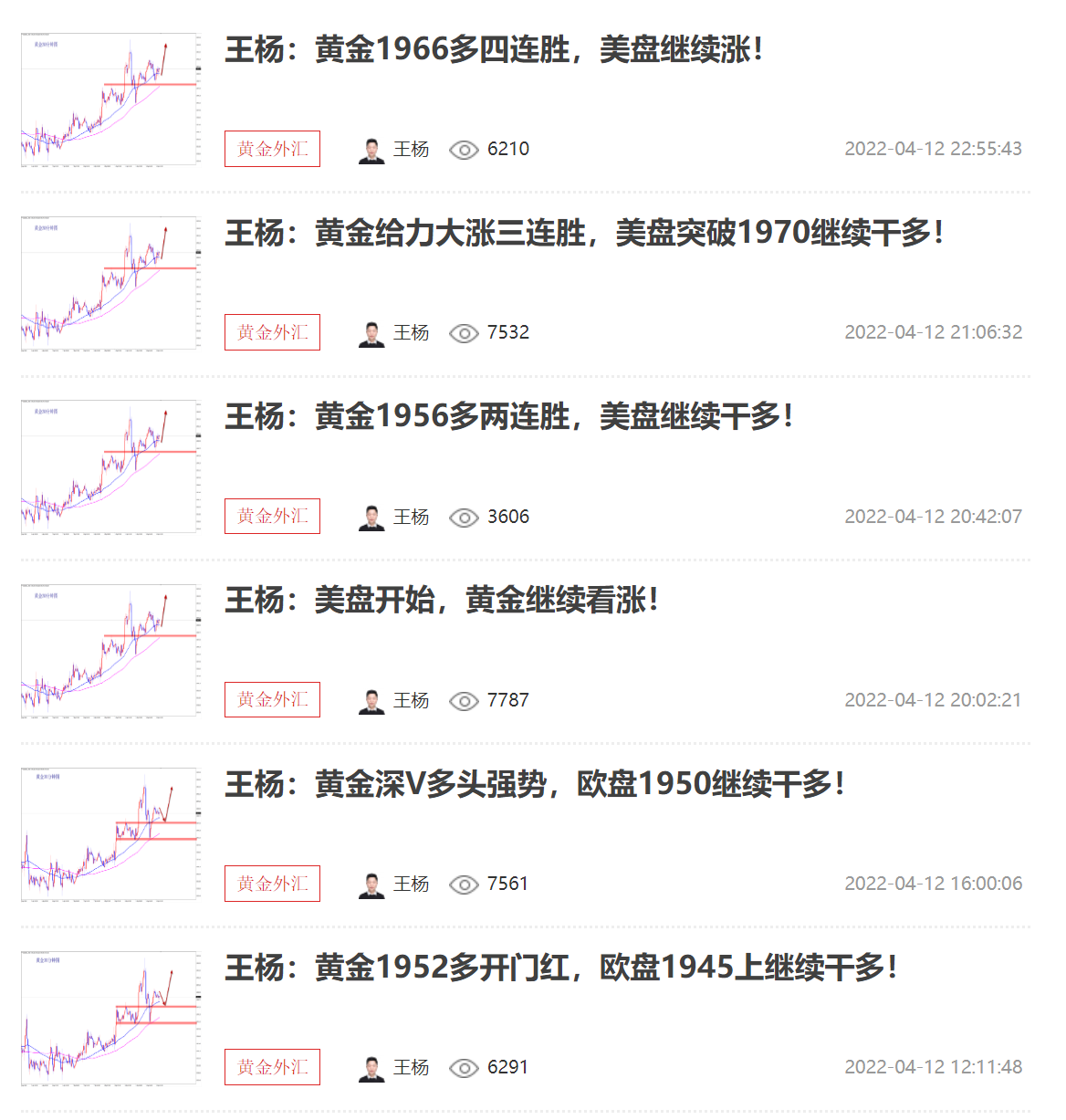The image size is (1066, 1120).
Task: Tap the 黄金外汇 tag under the 1966多四连胜 article
Action: coord(272,149)
